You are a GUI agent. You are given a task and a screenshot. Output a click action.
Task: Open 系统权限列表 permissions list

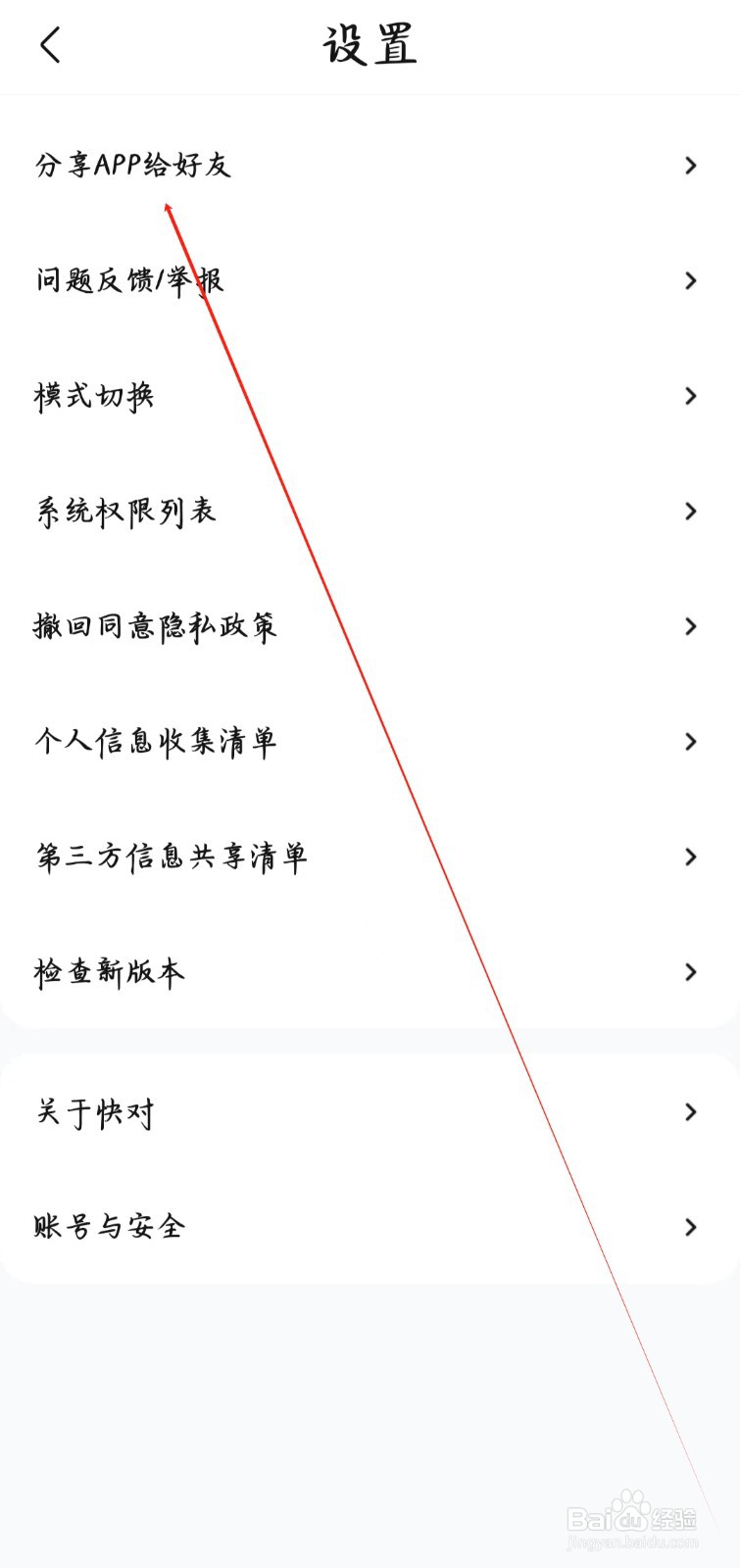coord(124,511)
